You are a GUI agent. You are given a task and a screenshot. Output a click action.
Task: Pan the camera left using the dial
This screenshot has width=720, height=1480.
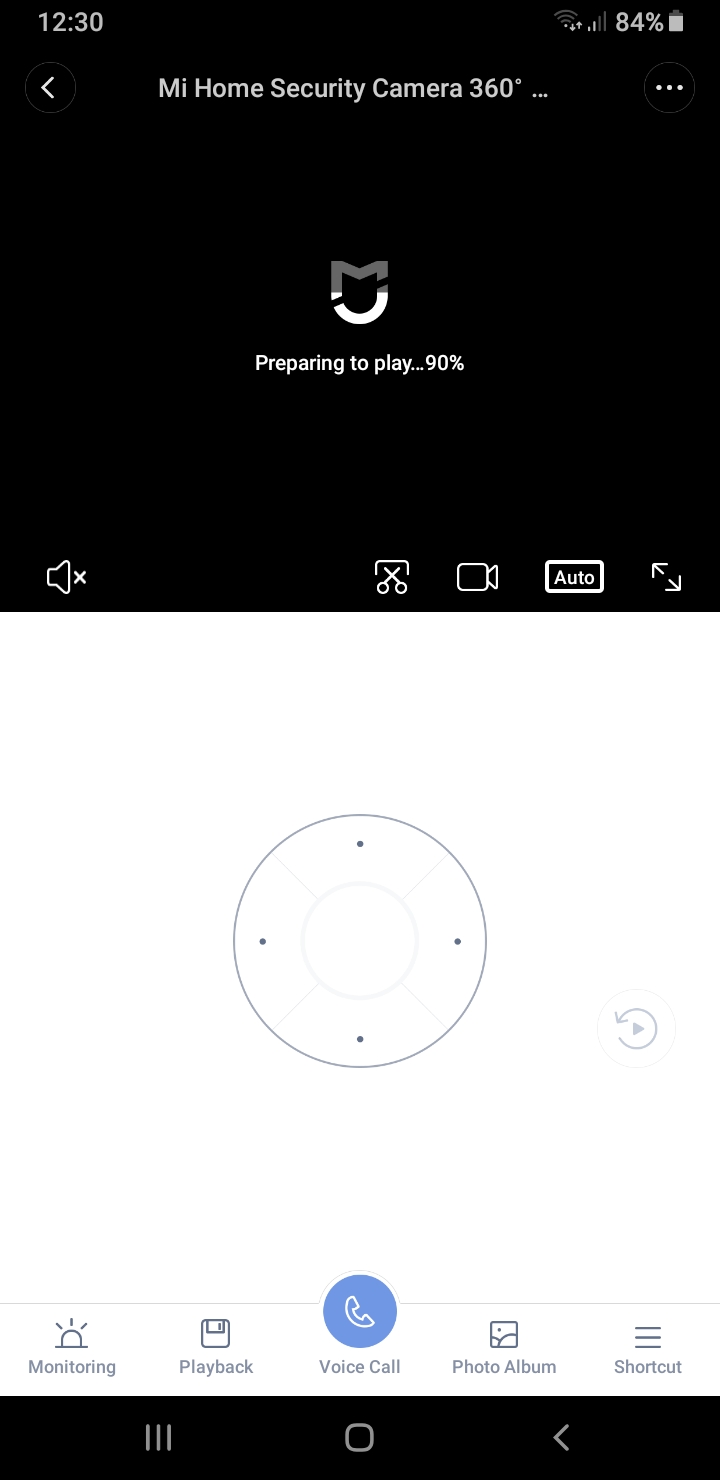click(x=263, y=941)
